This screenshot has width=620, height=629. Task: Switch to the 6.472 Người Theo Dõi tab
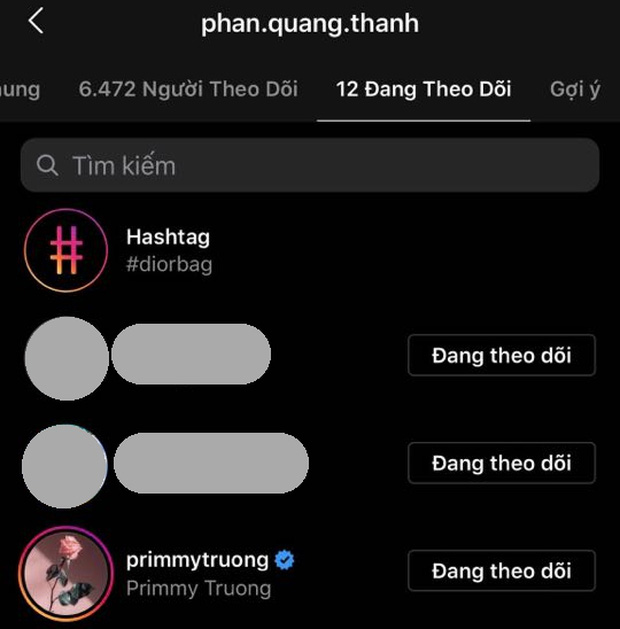click(x=188, y=89)
